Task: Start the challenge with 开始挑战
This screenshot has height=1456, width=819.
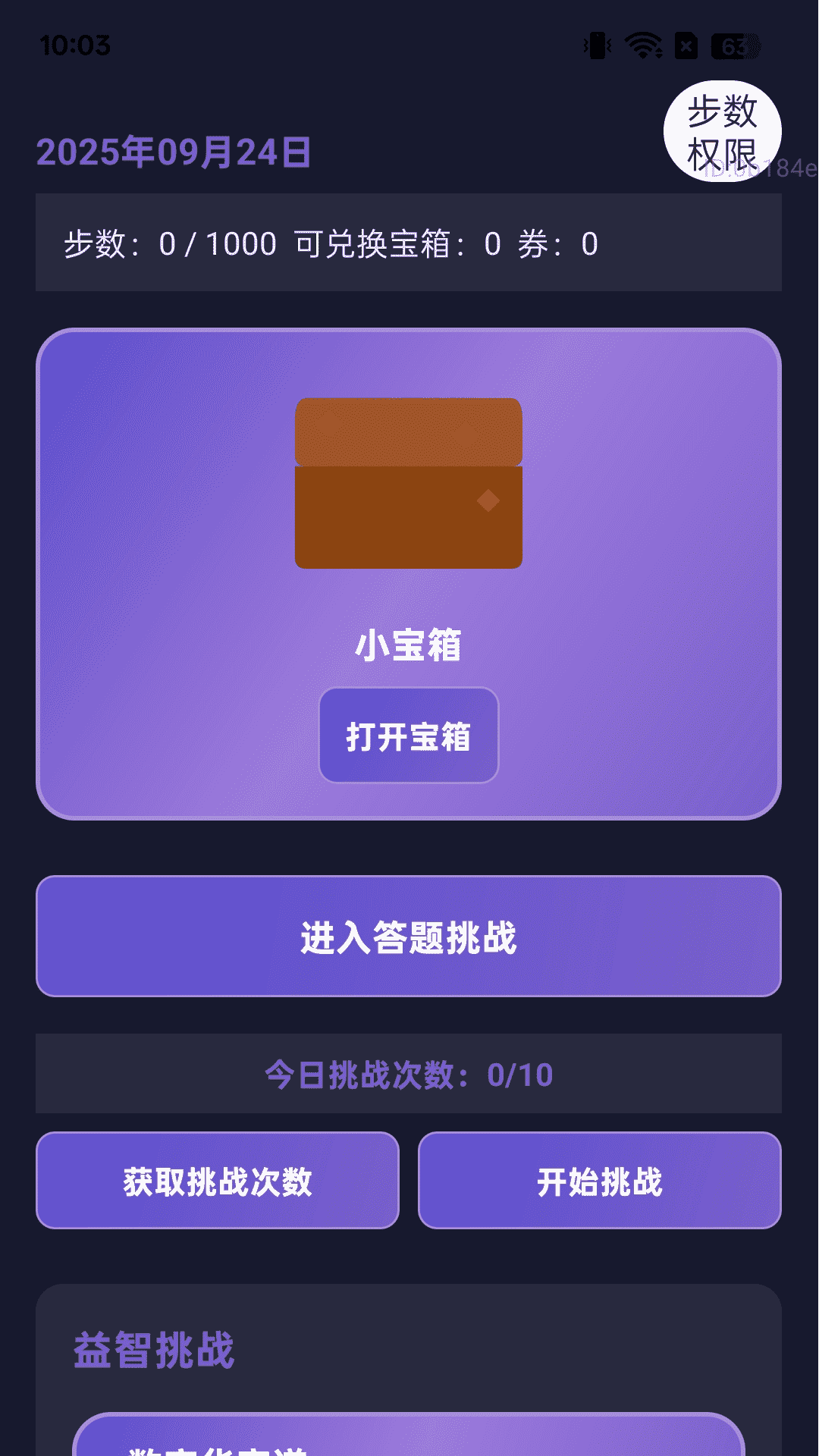Action: (x=600, y=1181)
